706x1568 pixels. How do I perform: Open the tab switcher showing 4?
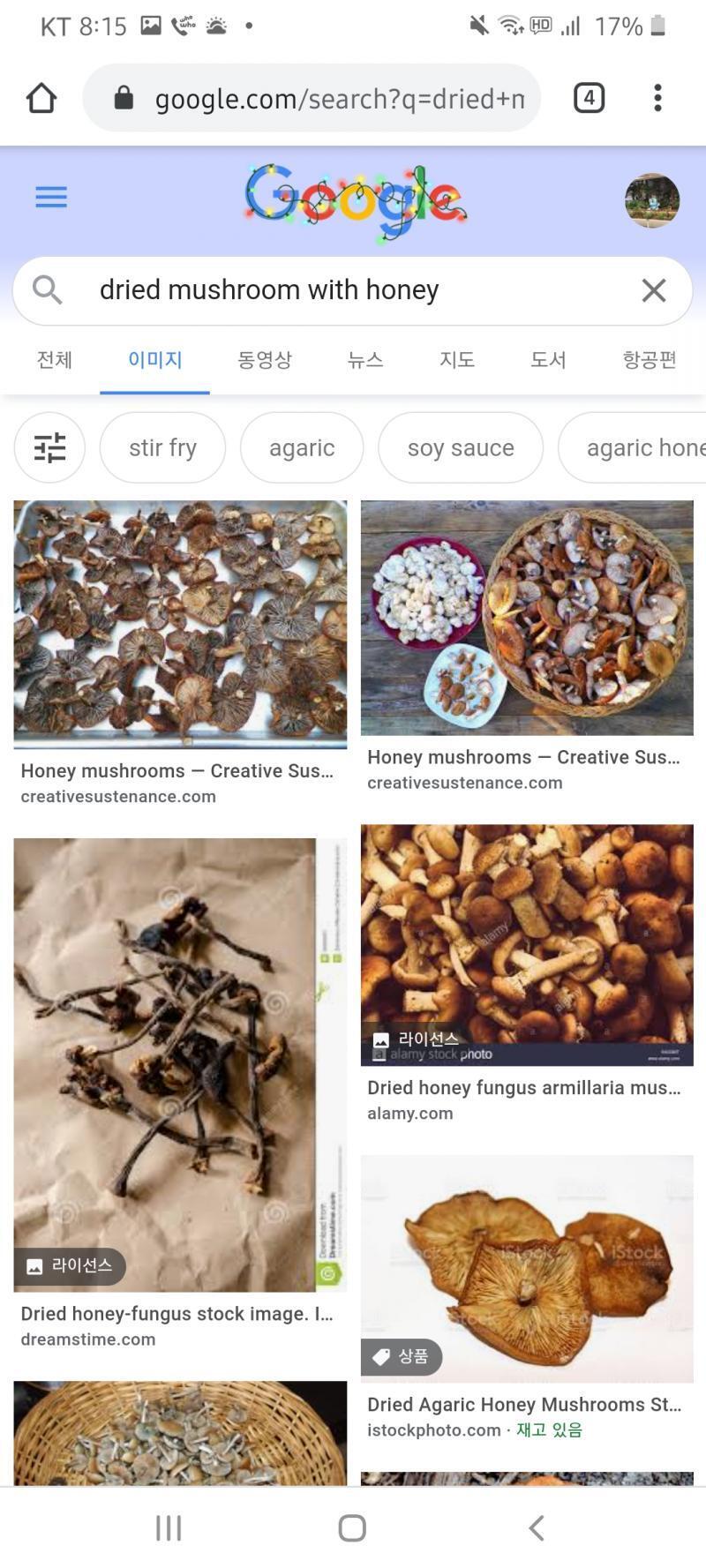pyautogui.click(x=589, y=98)
